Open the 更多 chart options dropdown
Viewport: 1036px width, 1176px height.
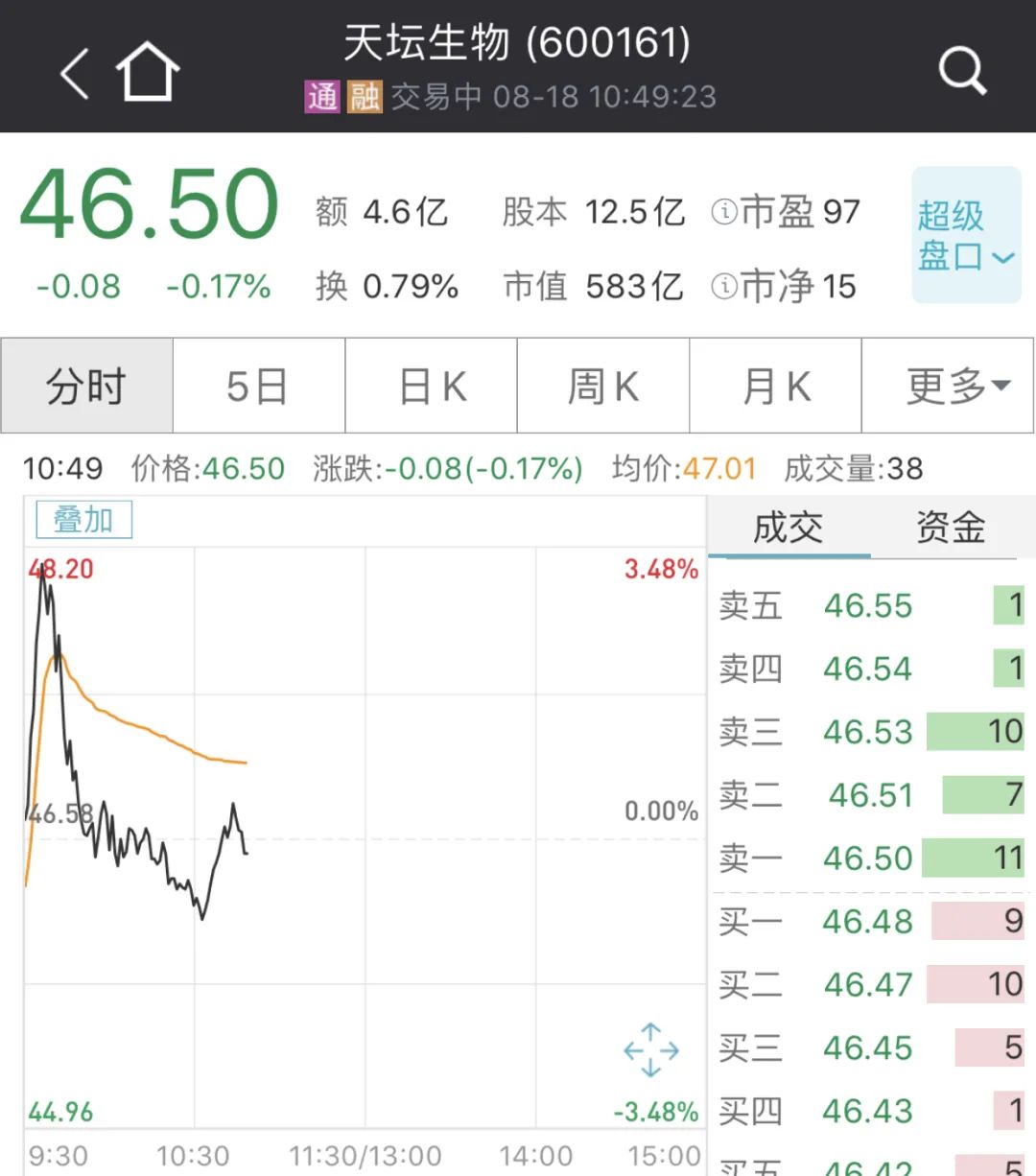pyautogui.click(x=949, y=387)
